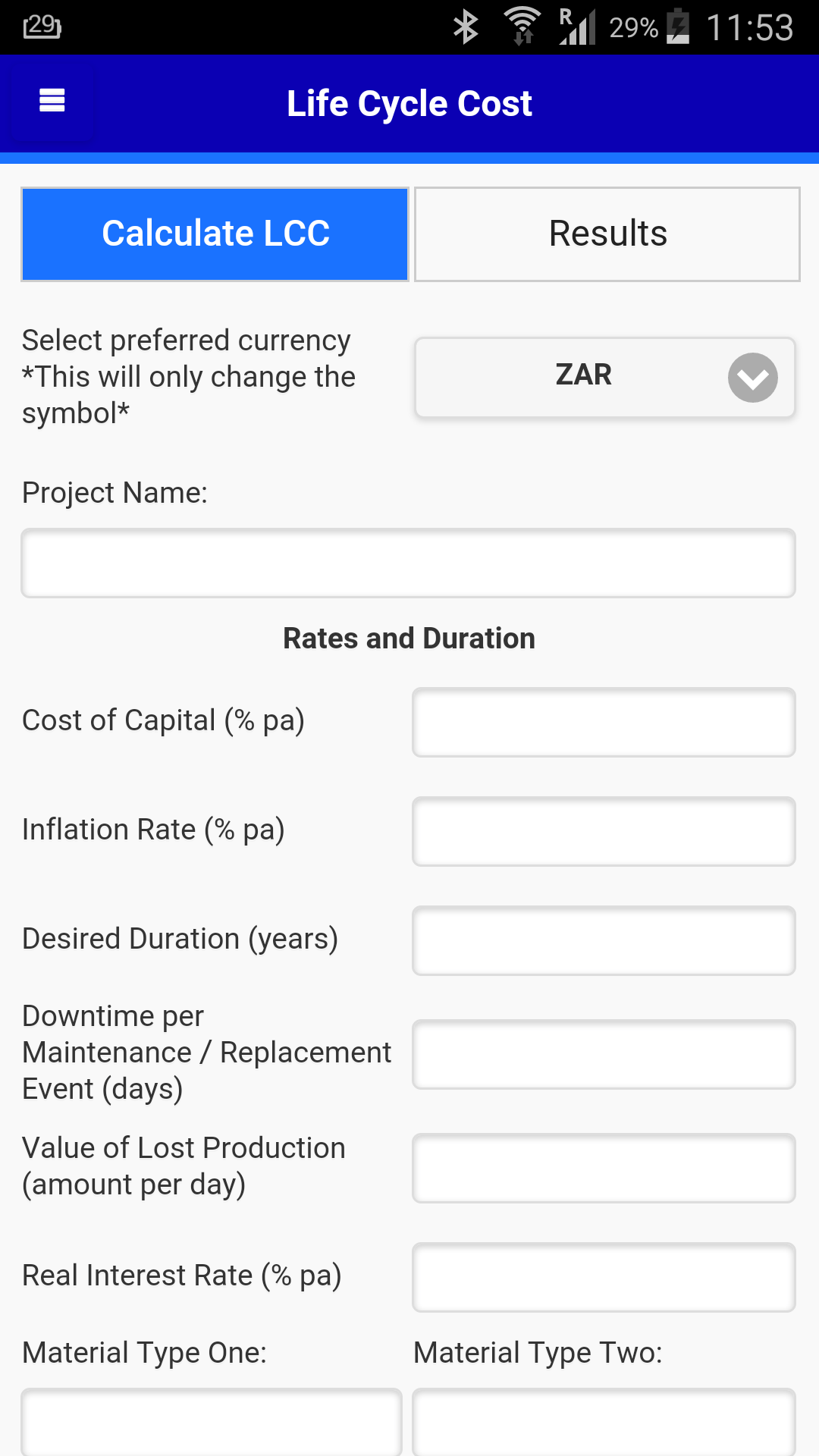The height and width of the screenshot is (1456, 819).
Task: Tap the Real Interest Rate input
Action: [604, 1278]
